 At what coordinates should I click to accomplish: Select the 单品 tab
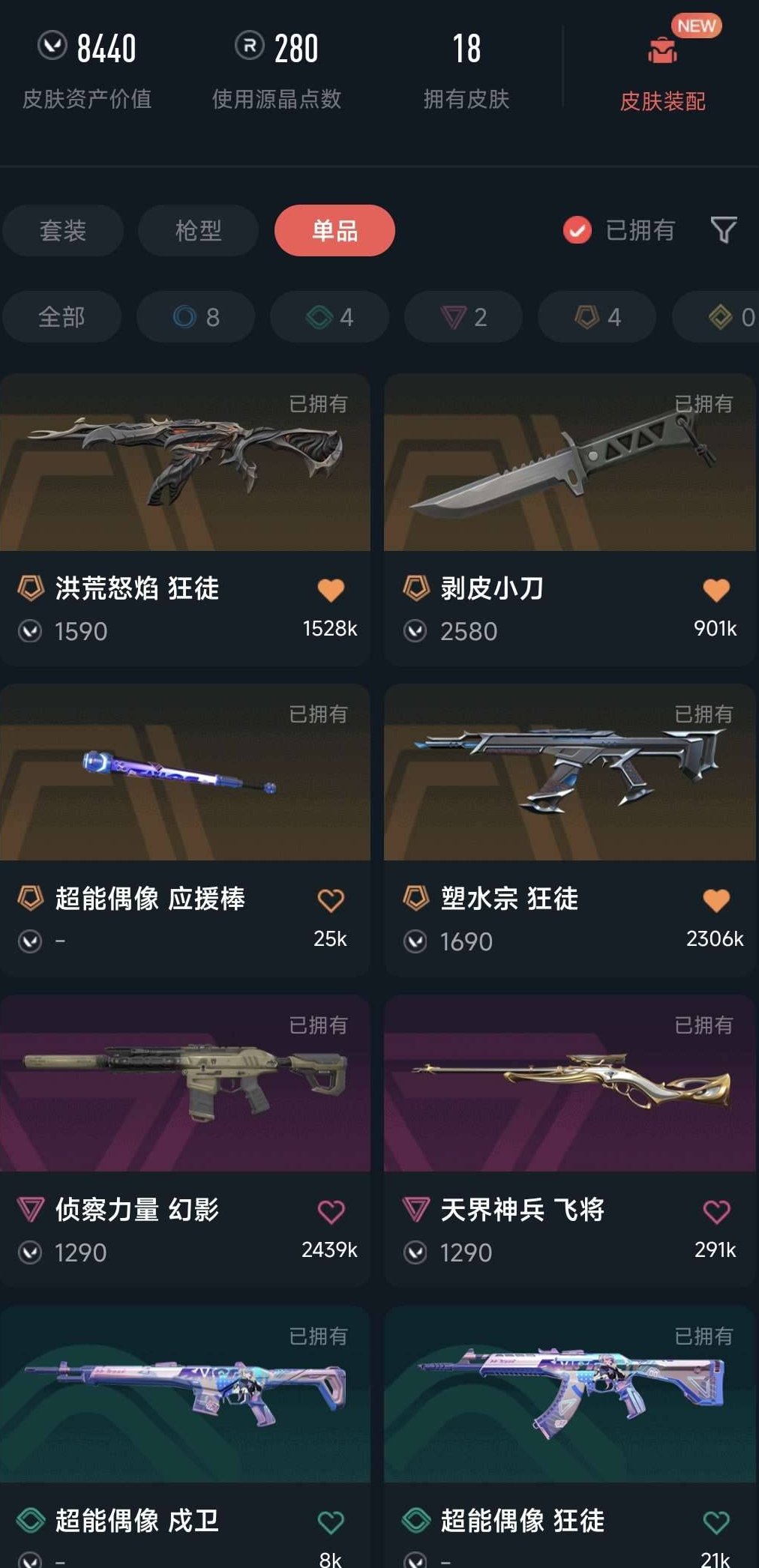[334, 231]
